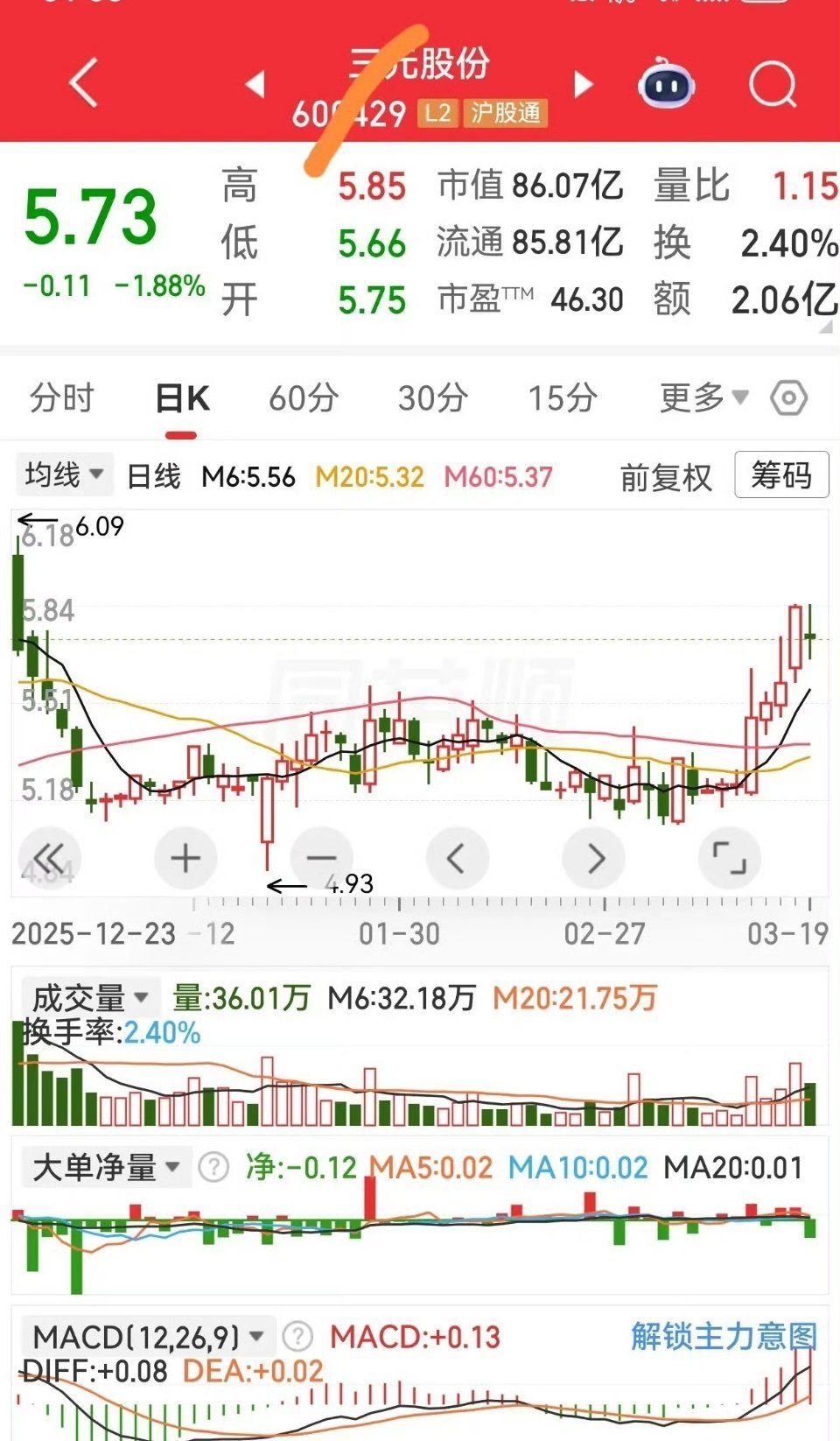Tap 解锁主力意图 link
The height and width of the screenshot is (1441, 840).
coord(724,1337)
